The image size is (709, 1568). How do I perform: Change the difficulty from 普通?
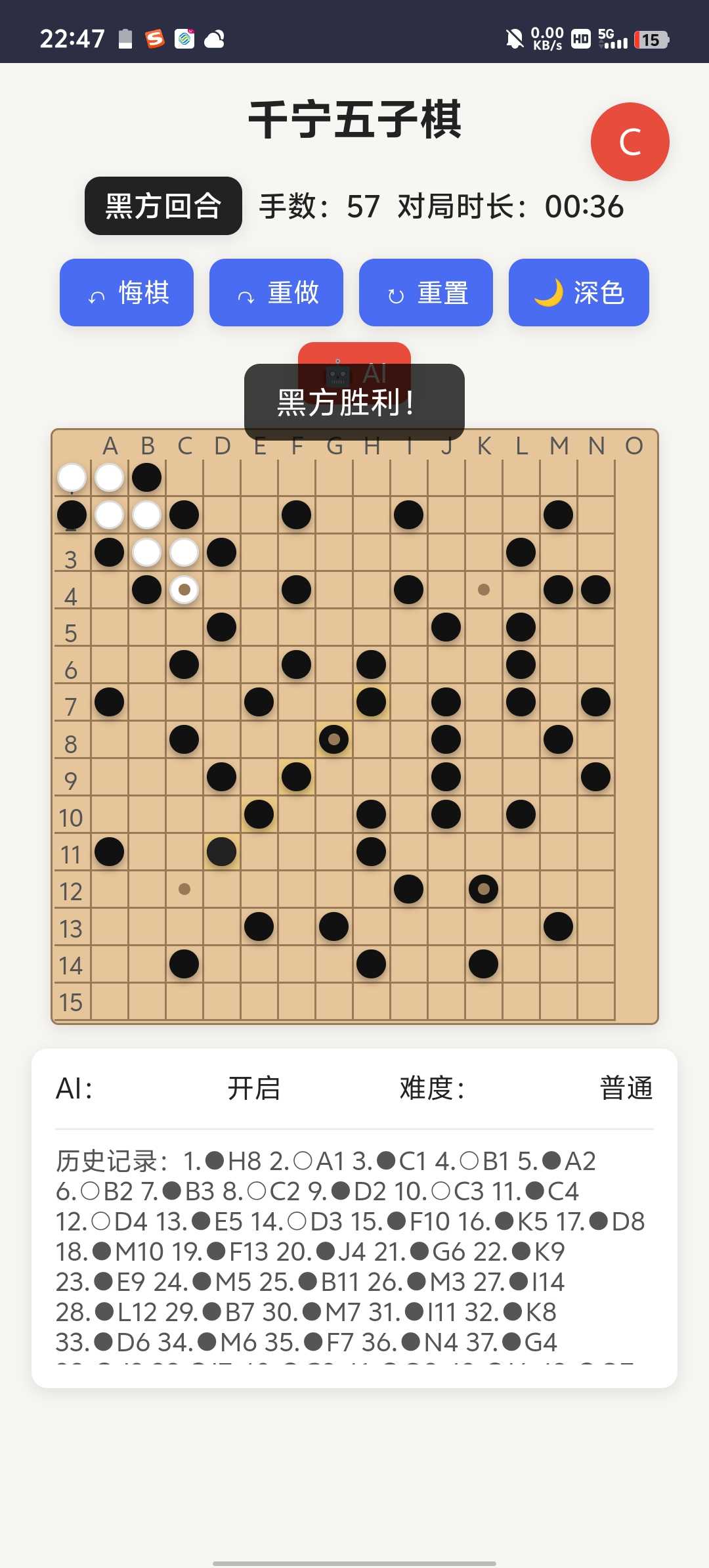click(626, 1088)
